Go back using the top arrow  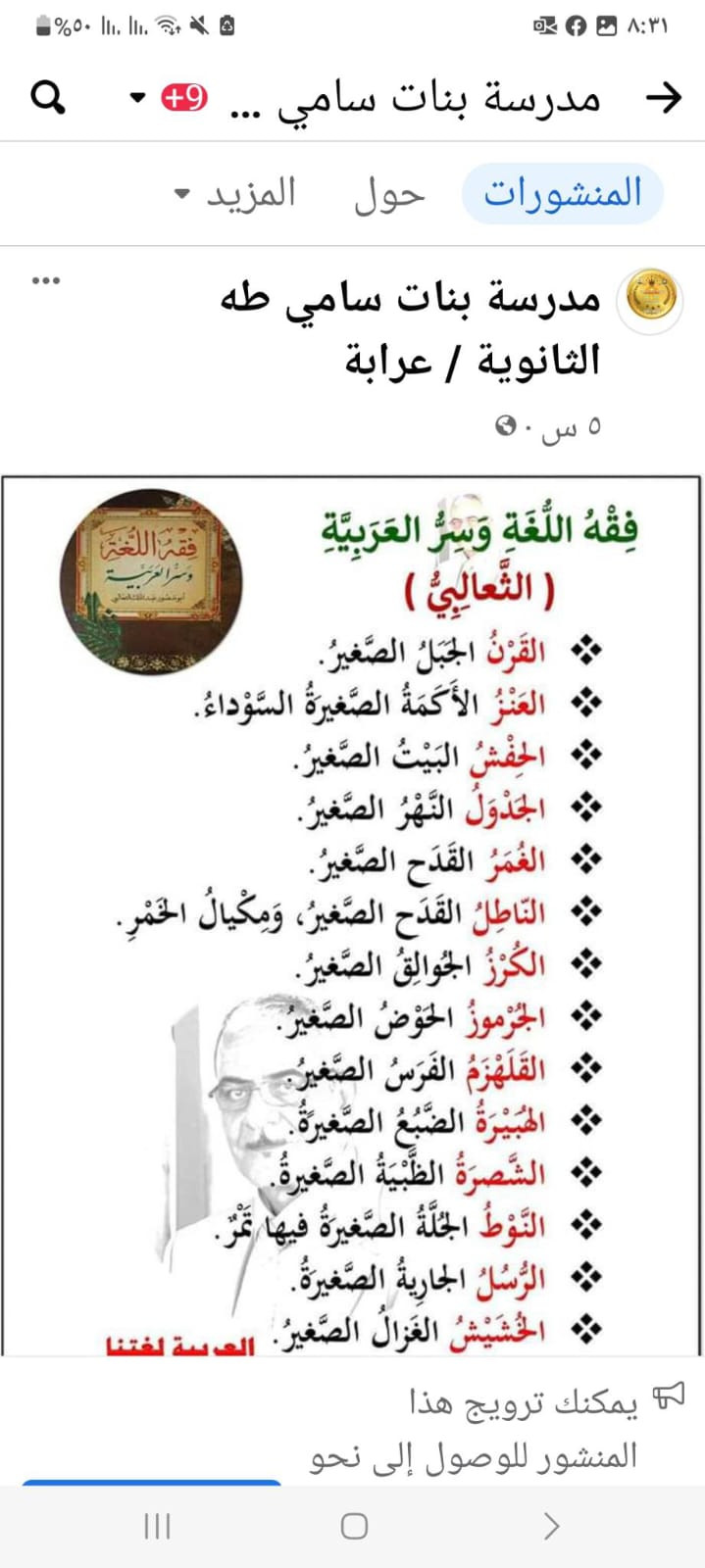coord(664,97)
